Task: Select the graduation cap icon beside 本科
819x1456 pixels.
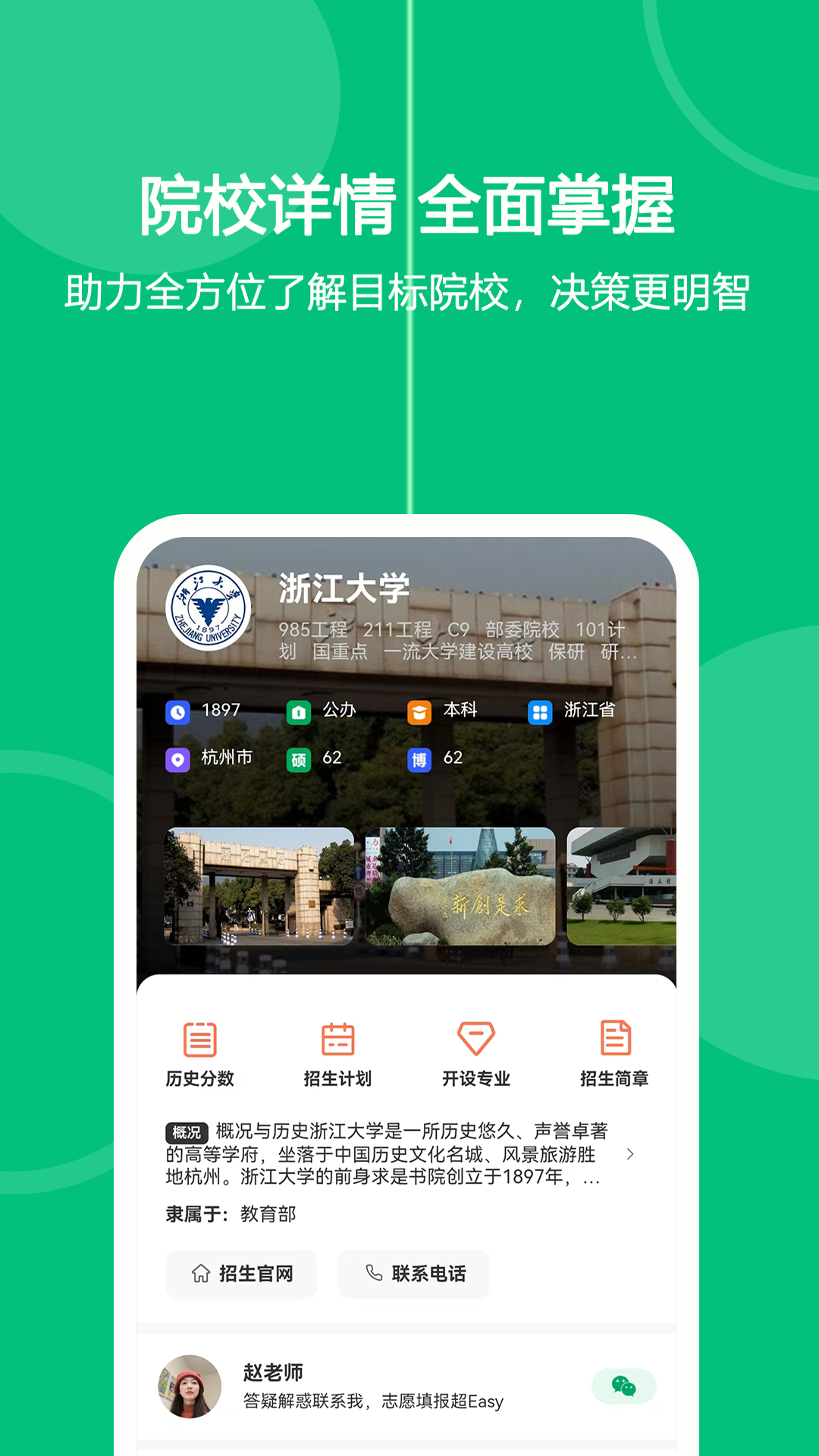Action: click(x=419, y=711)
